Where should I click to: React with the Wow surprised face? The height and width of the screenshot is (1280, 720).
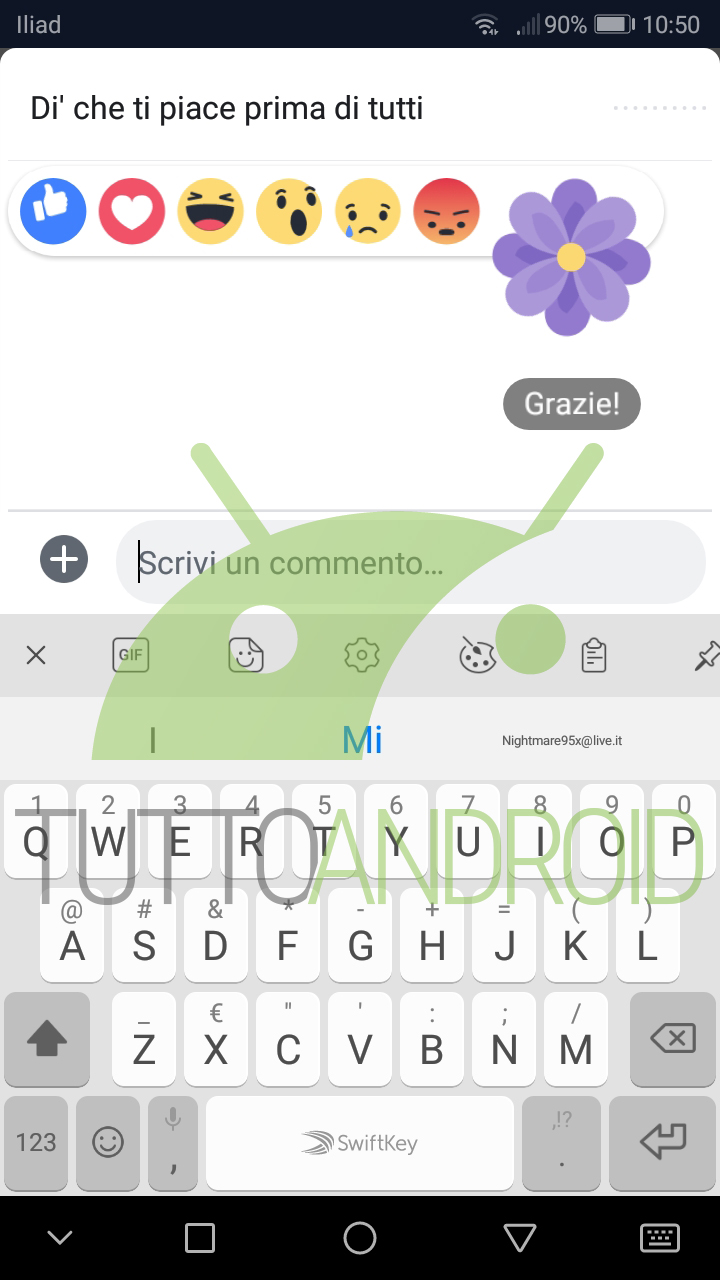290,212
